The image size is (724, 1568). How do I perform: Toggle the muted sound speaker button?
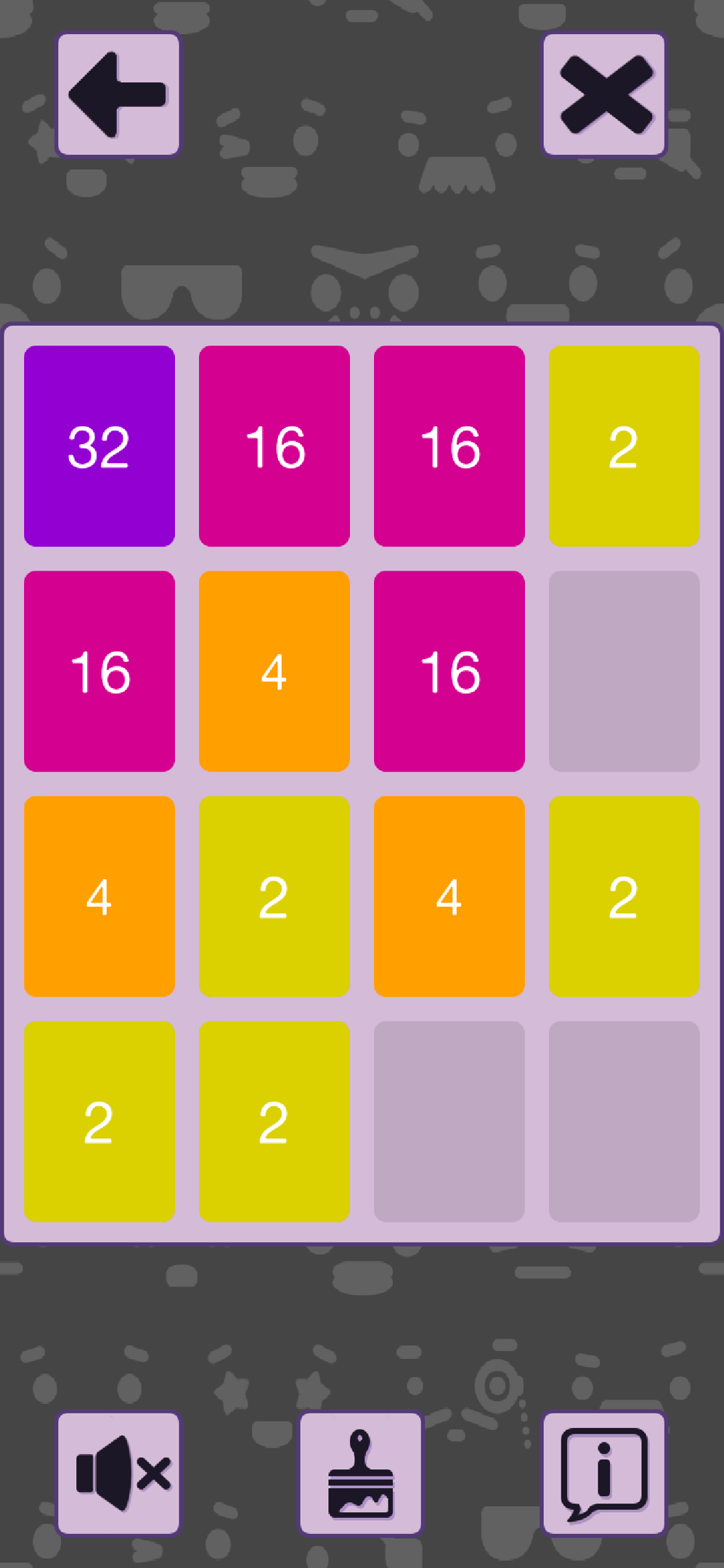click(118, 1474)
